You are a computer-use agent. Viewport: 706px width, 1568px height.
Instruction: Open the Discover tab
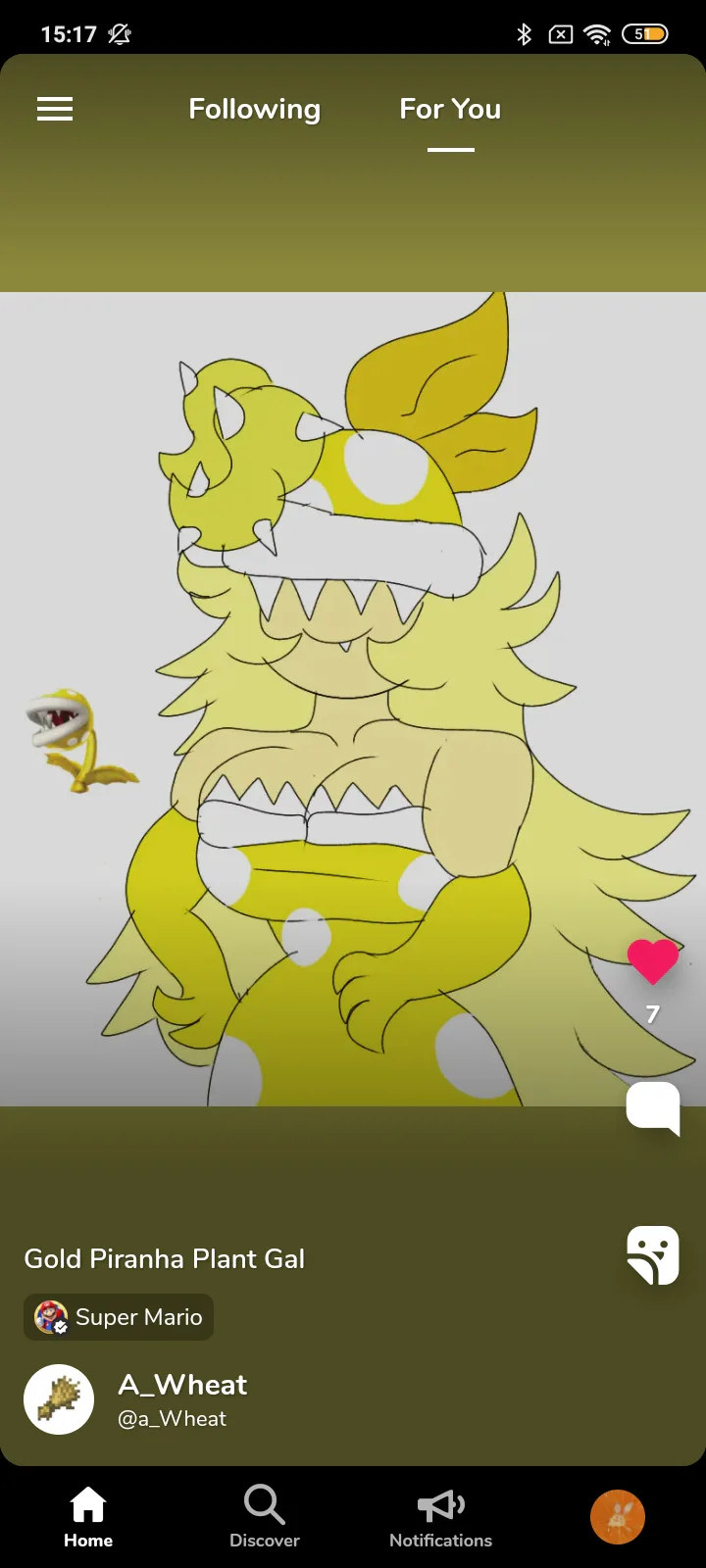265,1517
